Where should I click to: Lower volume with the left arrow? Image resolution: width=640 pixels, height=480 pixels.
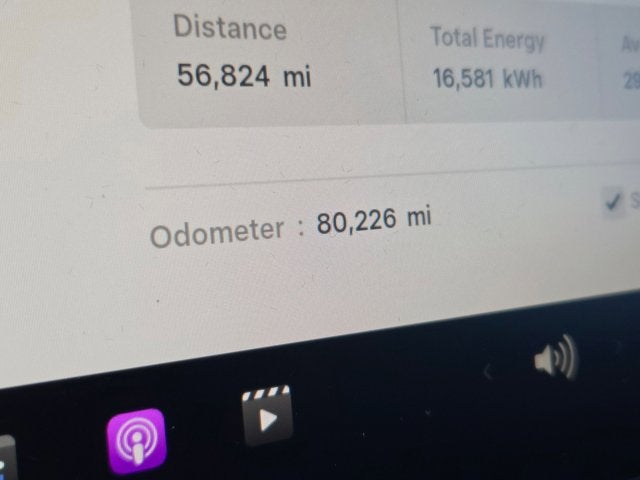pos(488,372)
